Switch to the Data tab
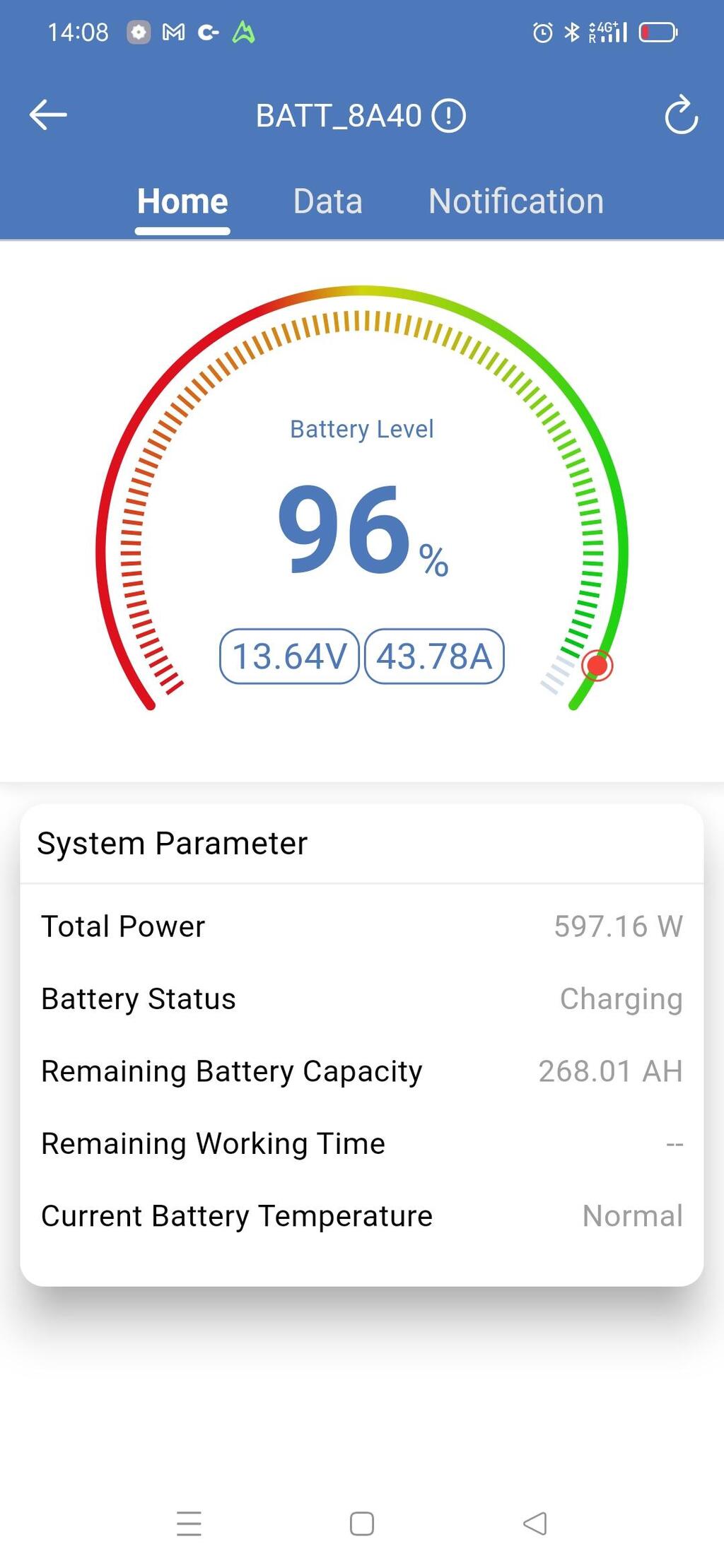The image size is (724, 1568). pos(328,201)
